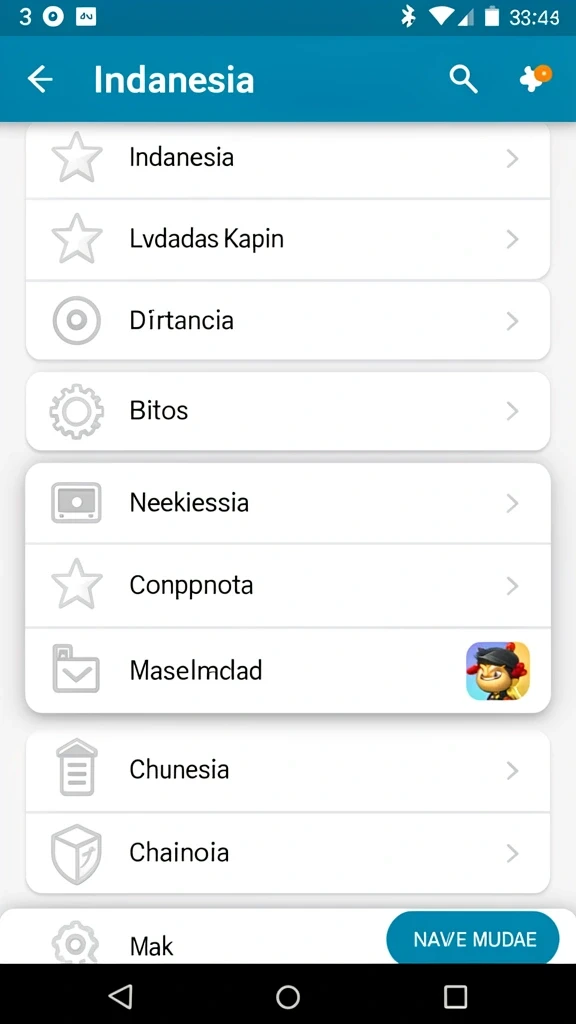Open recent apps from navigation bar
576x1024 pixels.
pyautogui.click(x=455, y=997)
